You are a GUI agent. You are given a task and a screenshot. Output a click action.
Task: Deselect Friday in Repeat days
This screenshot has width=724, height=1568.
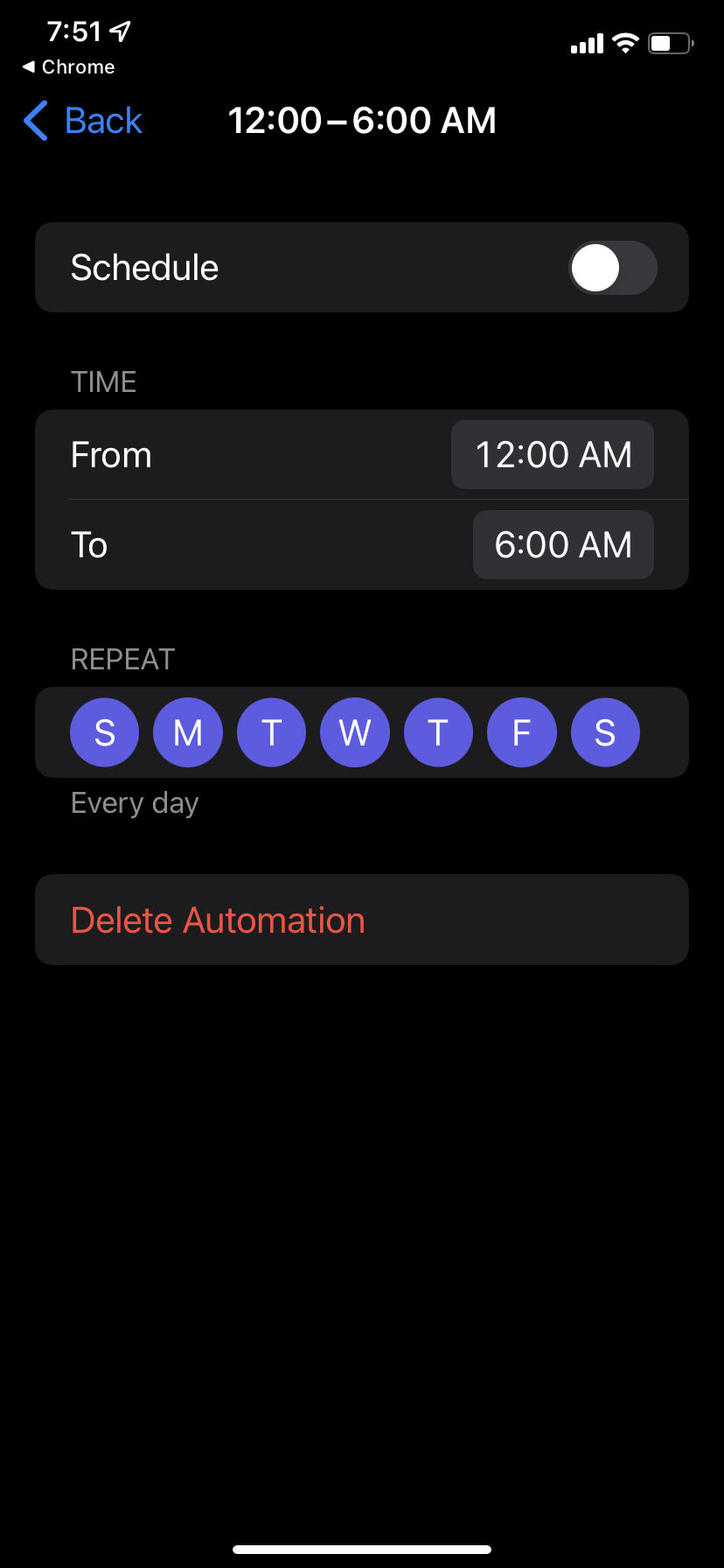(x=522, y=732)
